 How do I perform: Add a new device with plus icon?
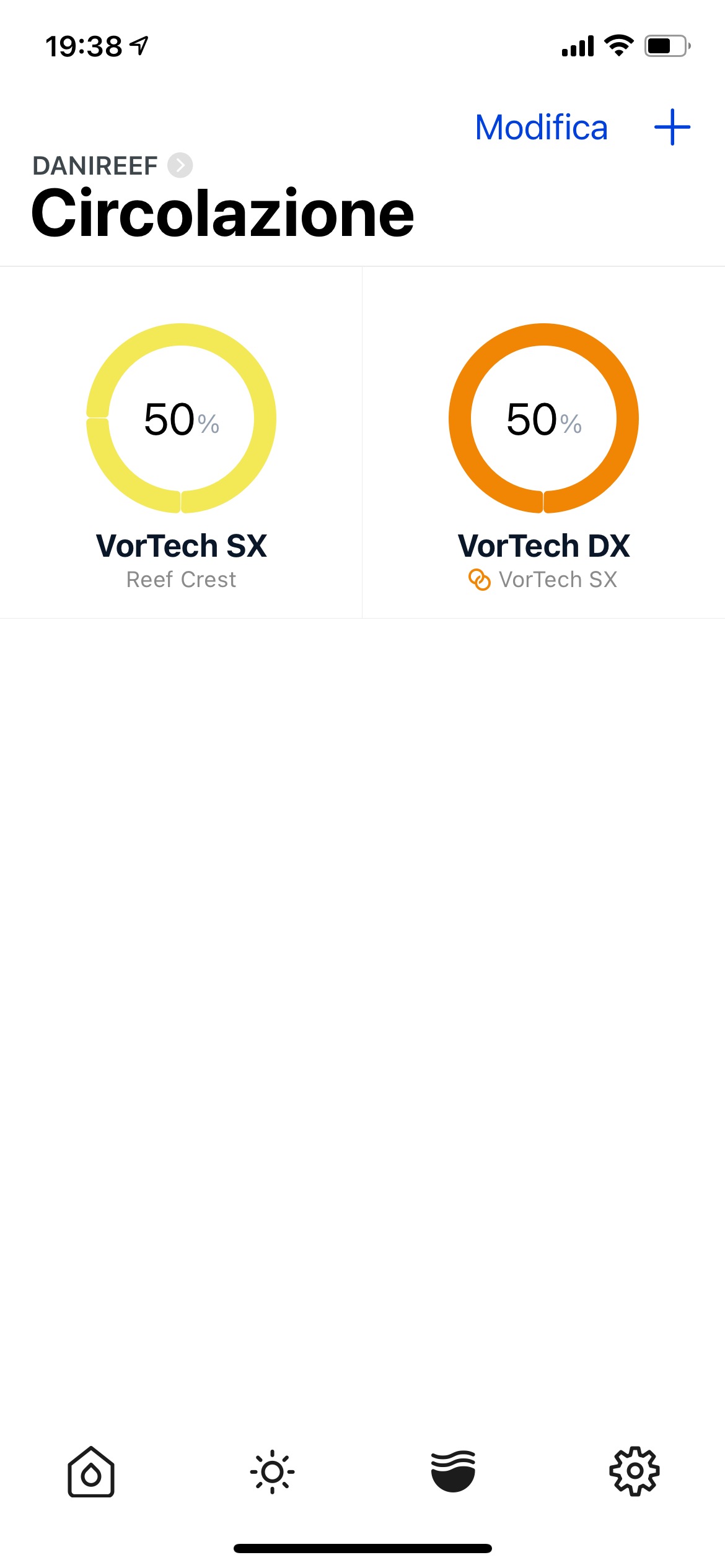(672, 127)
